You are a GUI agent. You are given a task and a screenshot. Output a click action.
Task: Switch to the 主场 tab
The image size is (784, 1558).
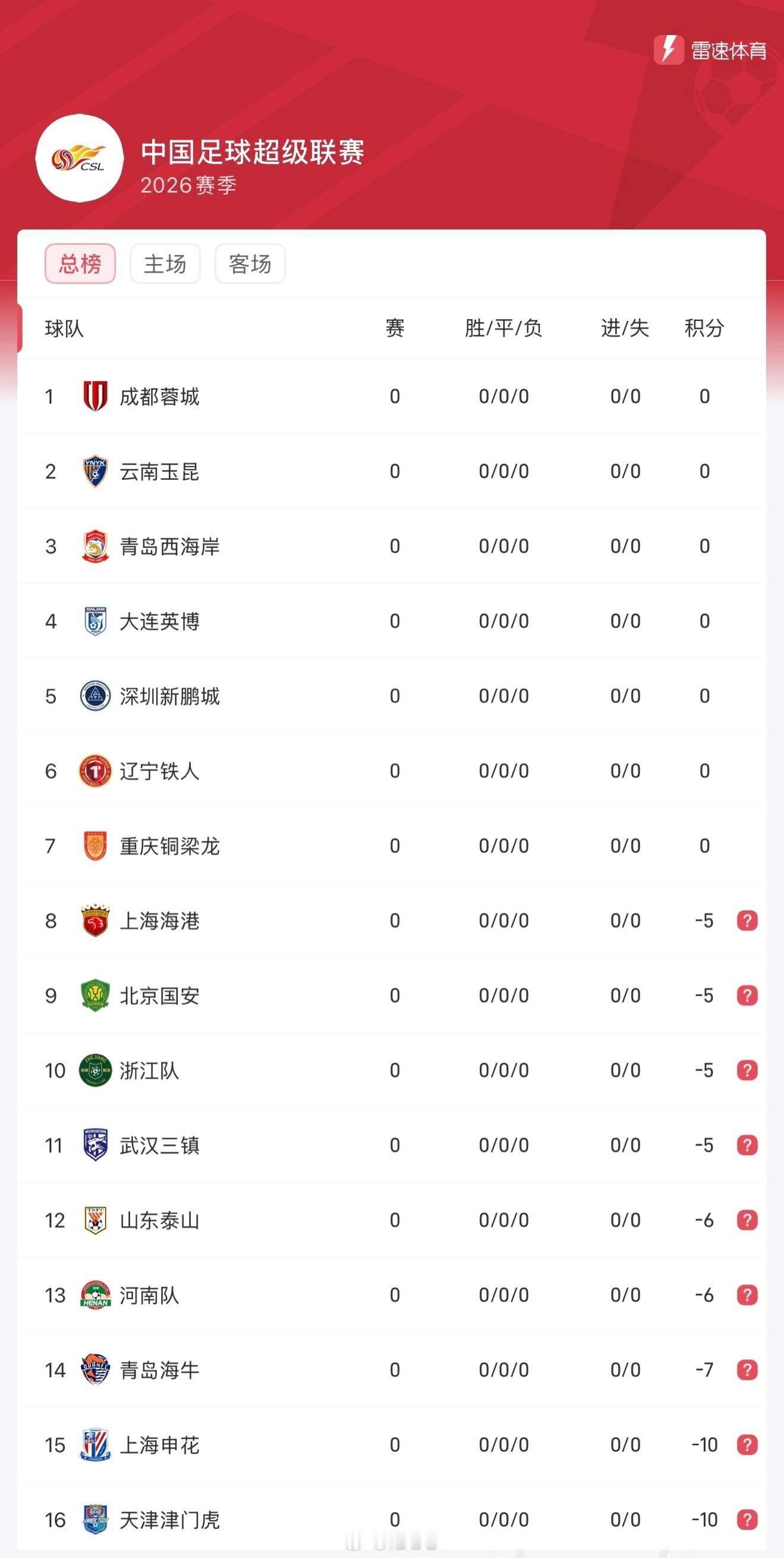point(165,263)
